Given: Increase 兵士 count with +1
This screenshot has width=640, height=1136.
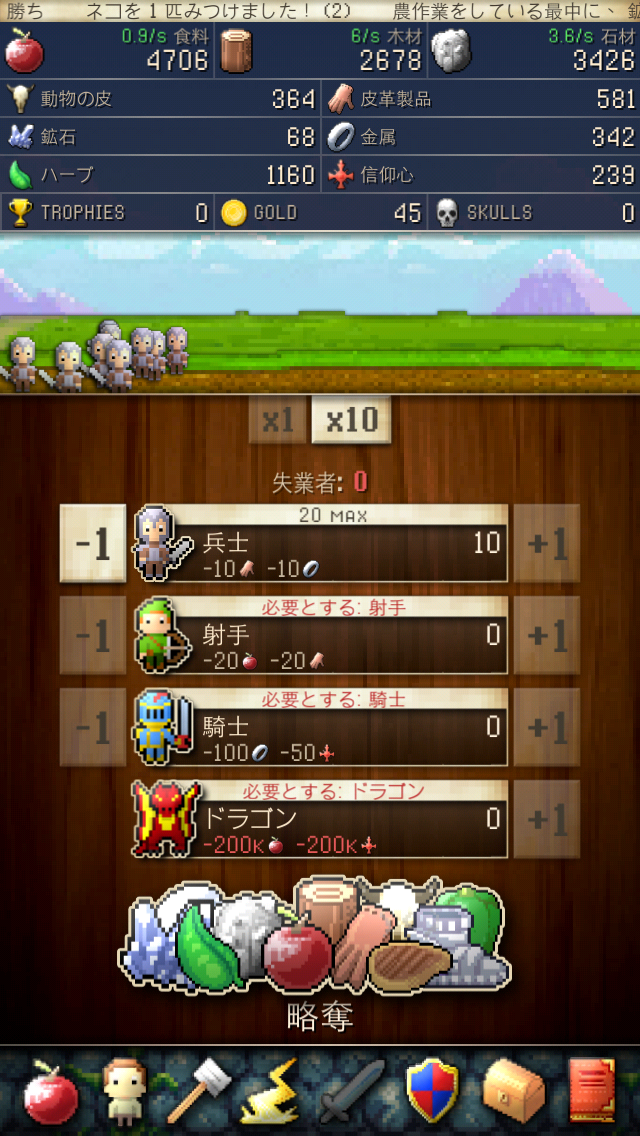Looking at the screenshot, I should pyautogui.click(x=547, y=543).
